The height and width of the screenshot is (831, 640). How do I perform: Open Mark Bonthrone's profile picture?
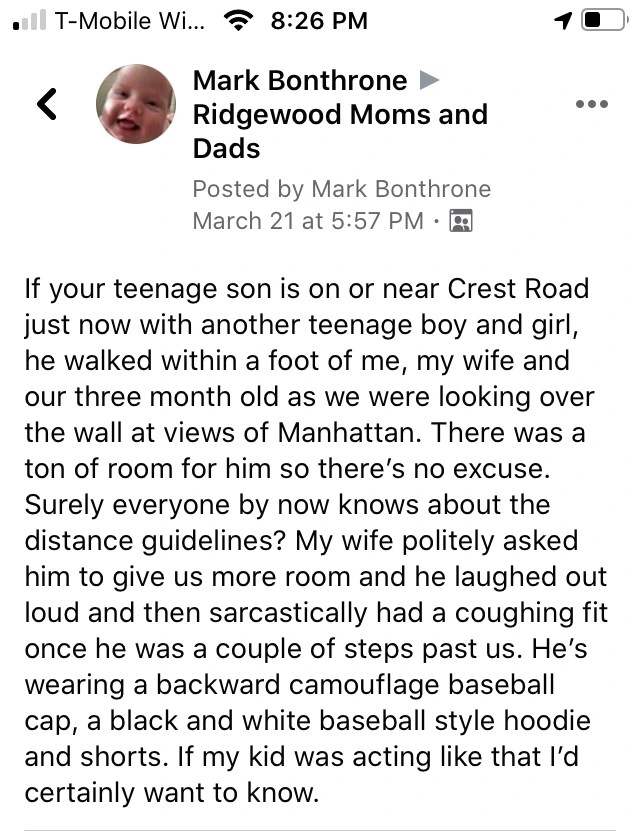tap(136, 104)
